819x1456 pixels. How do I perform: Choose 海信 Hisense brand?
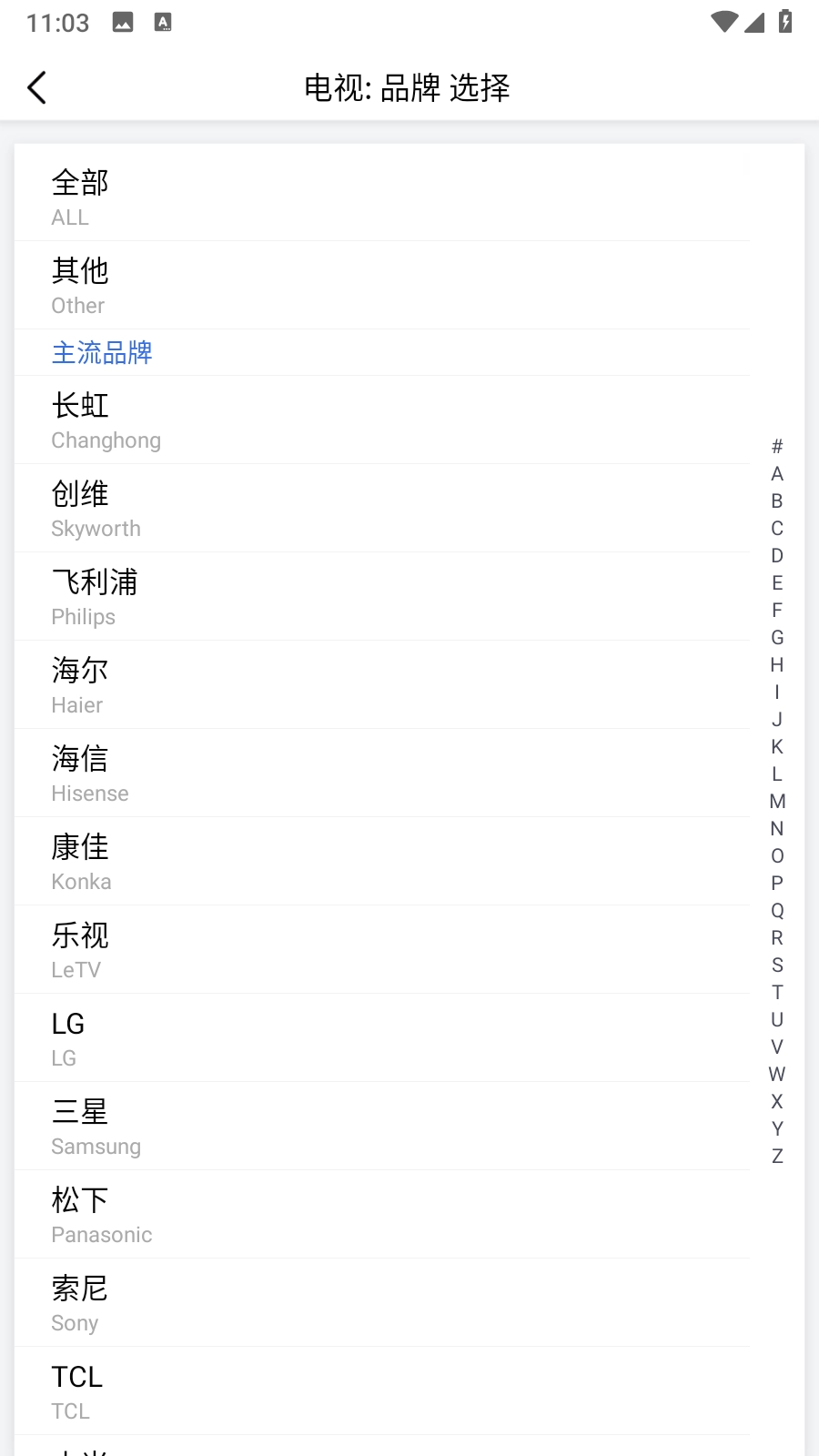pyautogui.click(x=382, y=773)
